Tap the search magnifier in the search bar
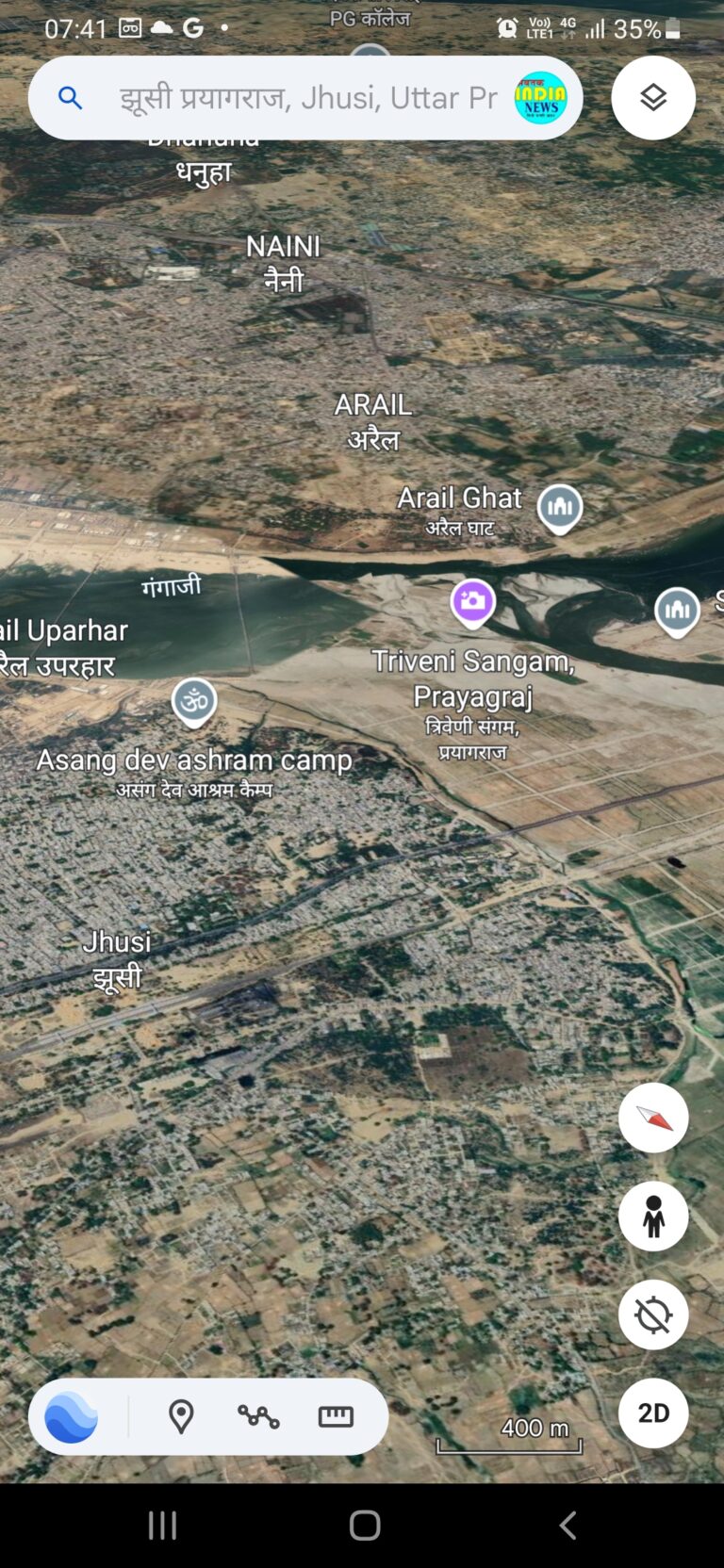Image resolution: width=724 pixels, height=1568 pixels. pos(71,97)
